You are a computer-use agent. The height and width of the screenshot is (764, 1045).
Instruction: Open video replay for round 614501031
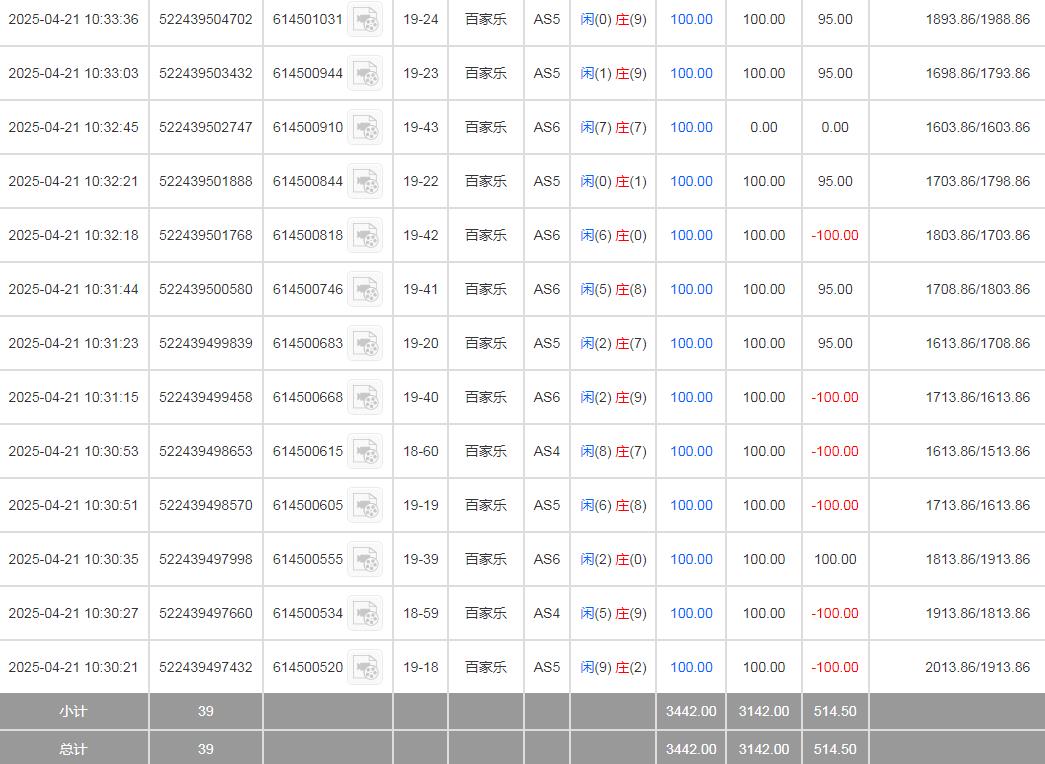point(365,20)
